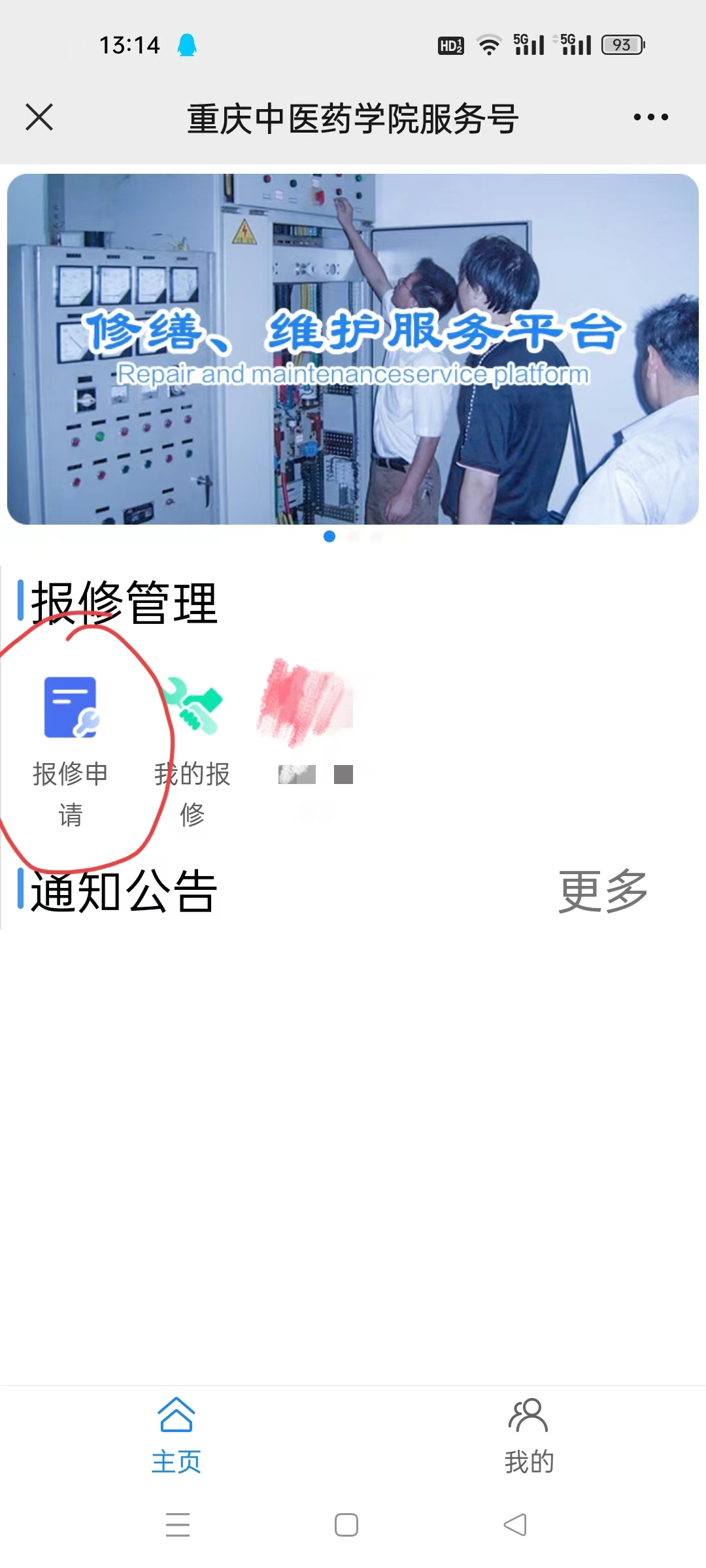View 更多 announcements

point(602,890)
